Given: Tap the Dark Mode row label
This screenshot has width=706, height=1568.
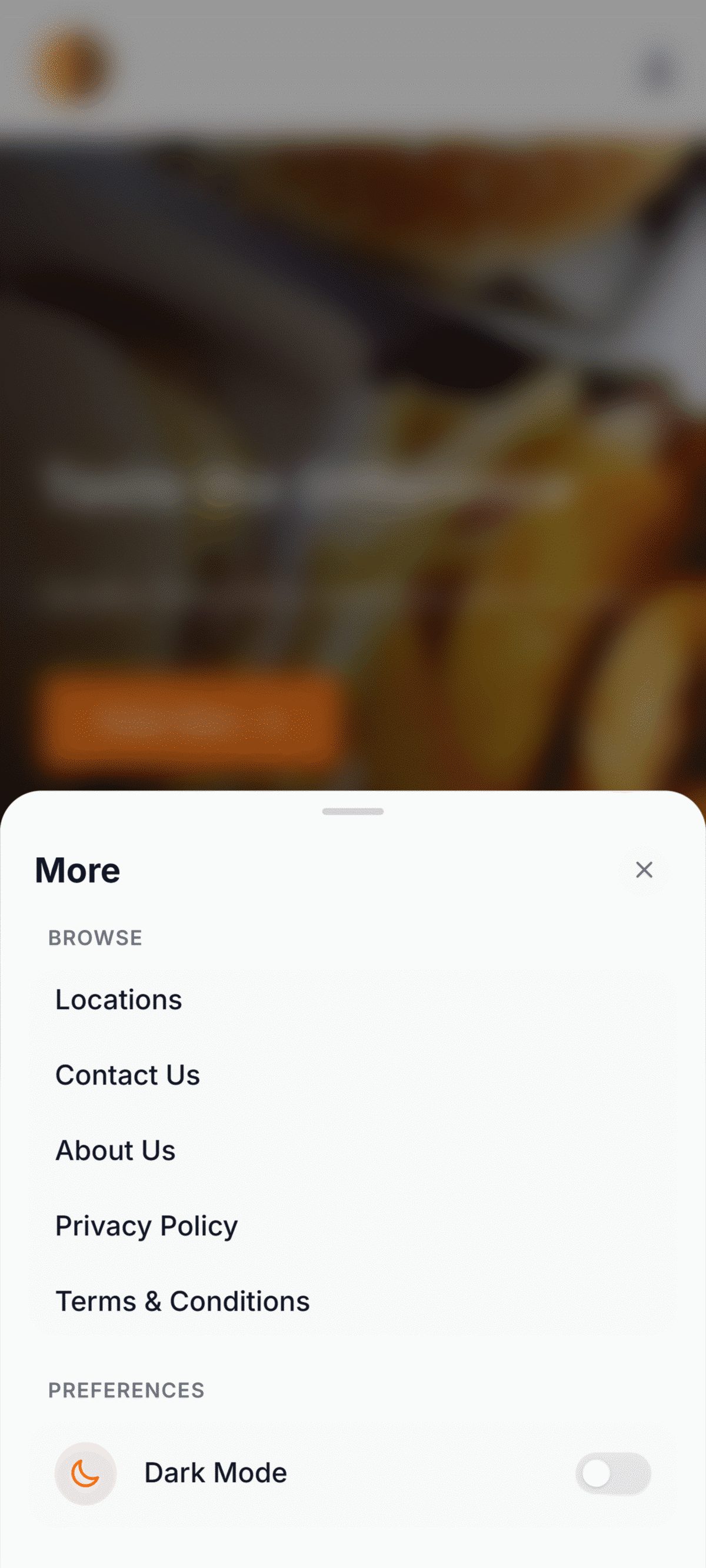Looking at the screenshot, I should 215,1473.
